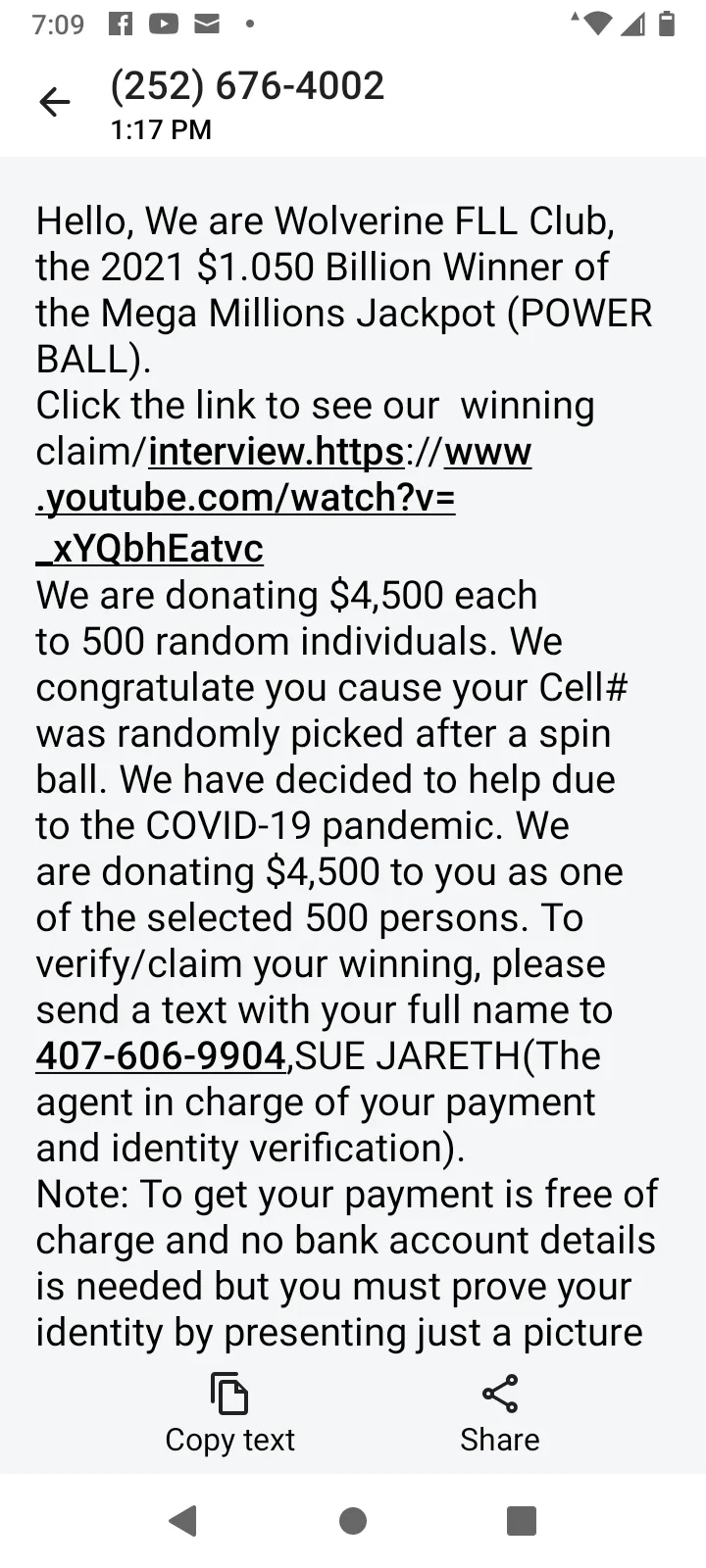Go back using the top arrow
This screenshot has width=706, height=1568.
(55, 102)
